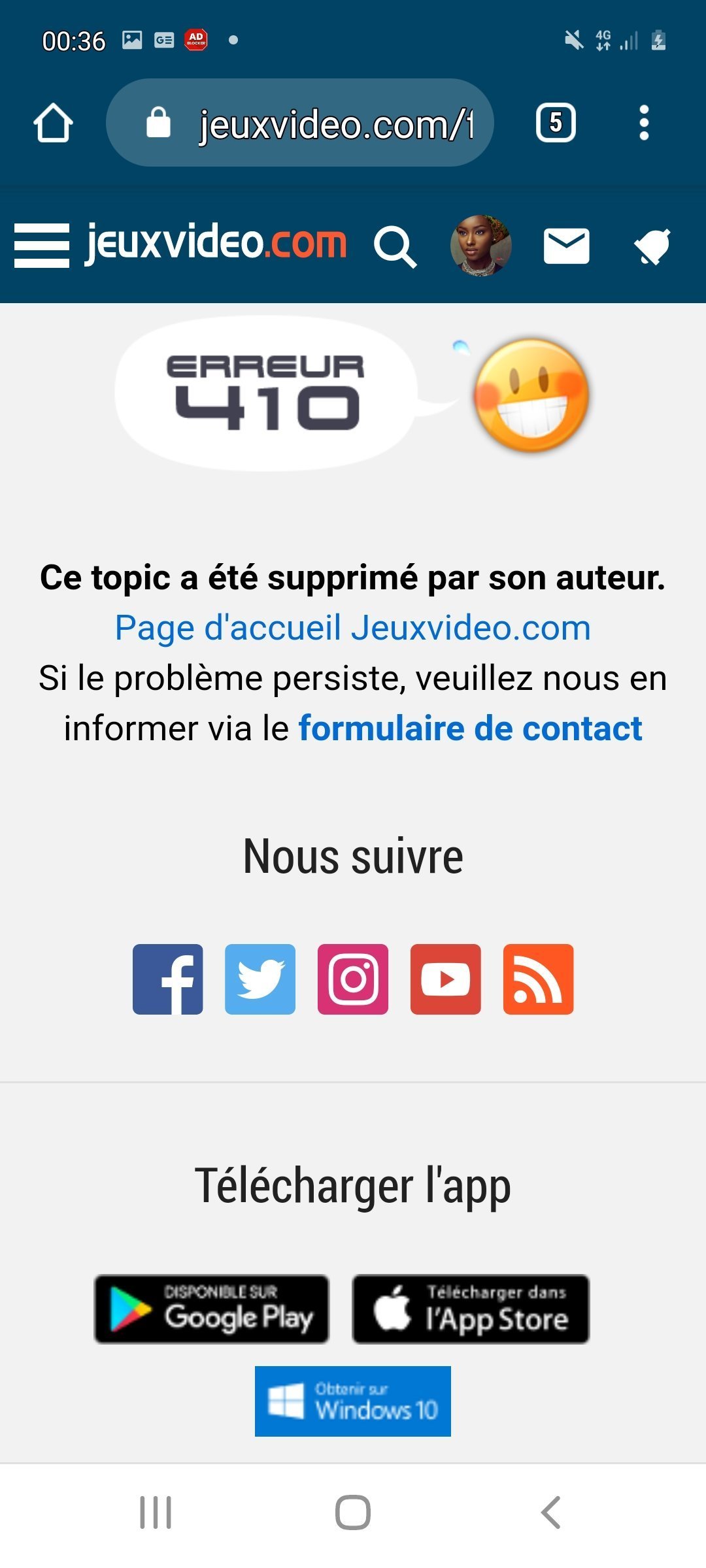
Task: Open the profile avatar menu
Action: pos(481,246)
